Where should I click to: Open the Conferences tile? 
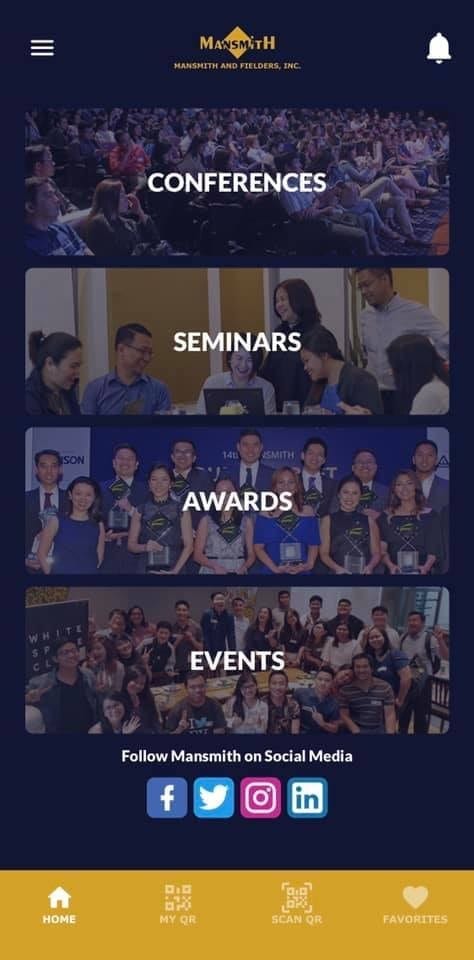click(237, 182)
